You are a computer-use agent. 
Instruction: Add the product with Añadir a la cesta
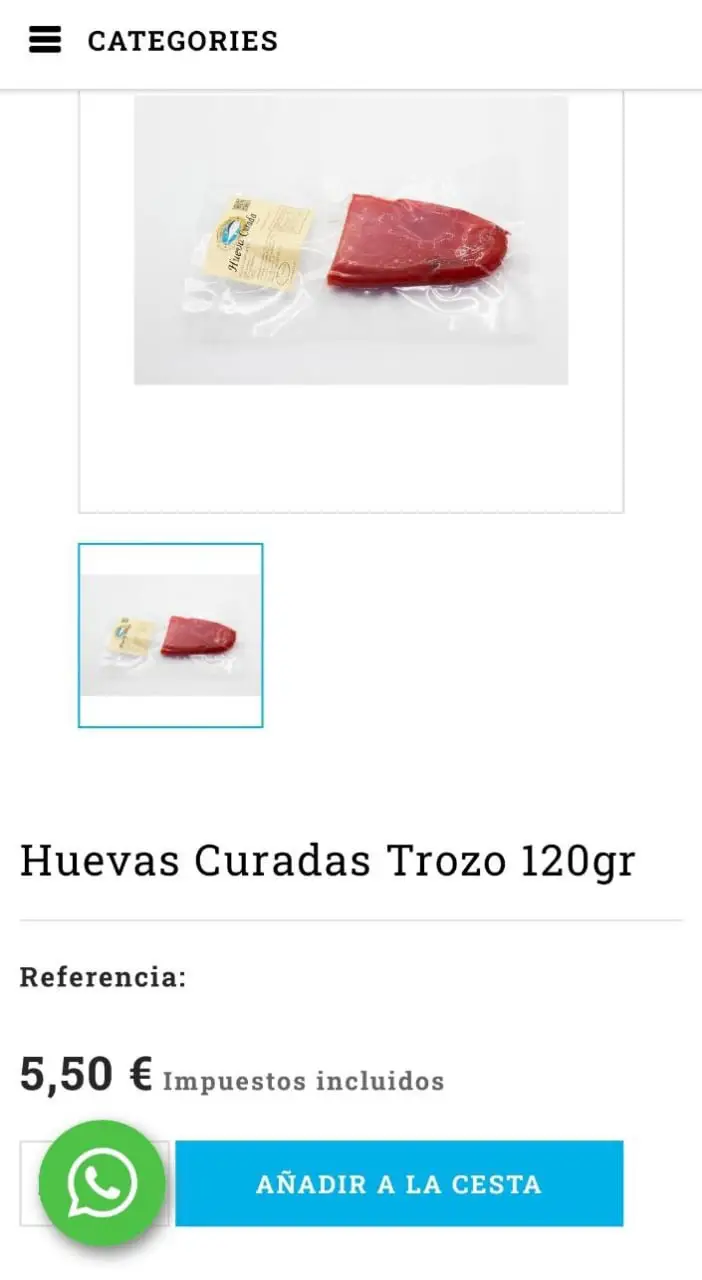click(x=399, y=1184)
